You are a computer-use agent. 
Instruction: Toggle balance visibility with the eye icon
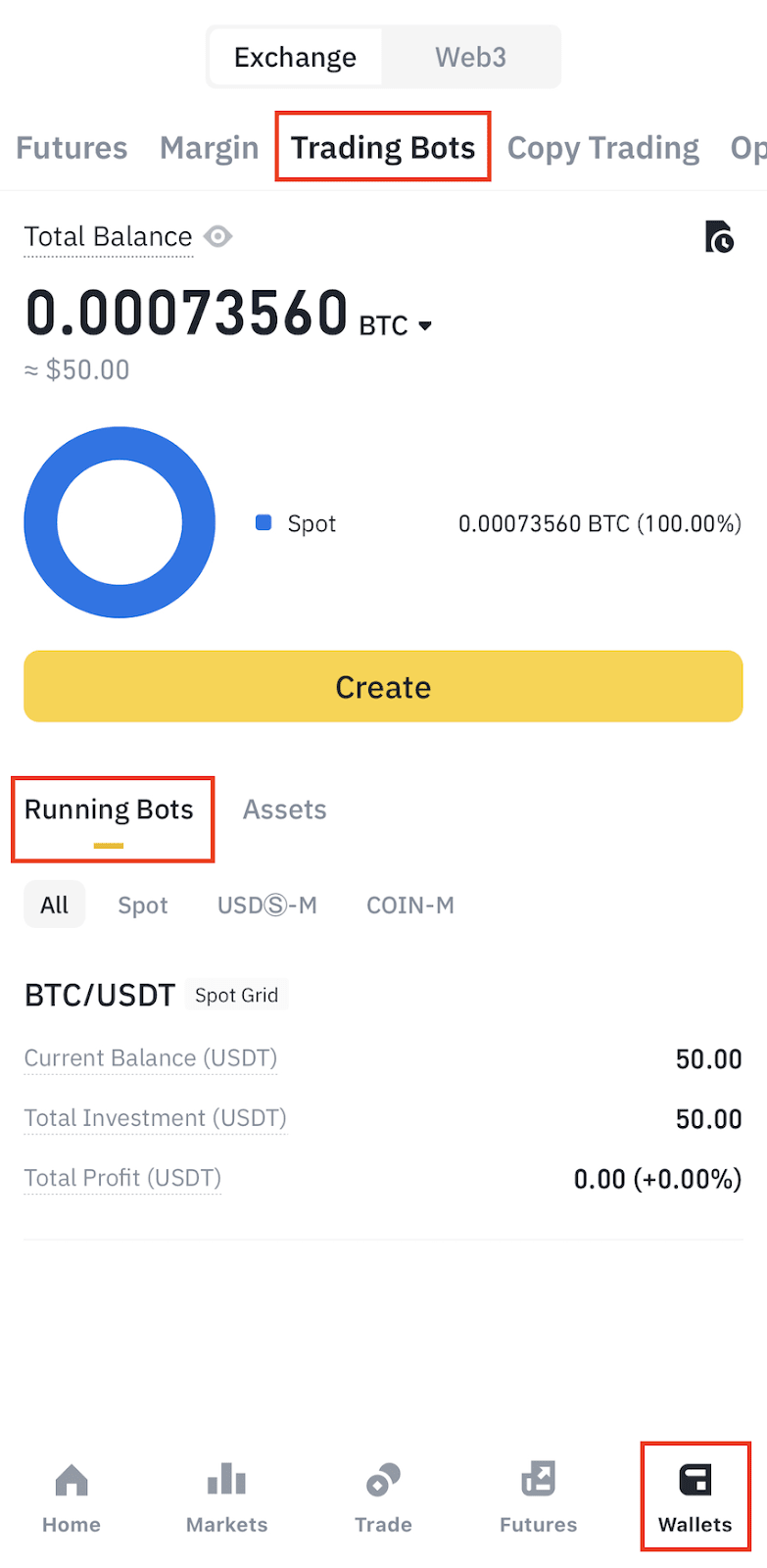(x=217, y=236)
